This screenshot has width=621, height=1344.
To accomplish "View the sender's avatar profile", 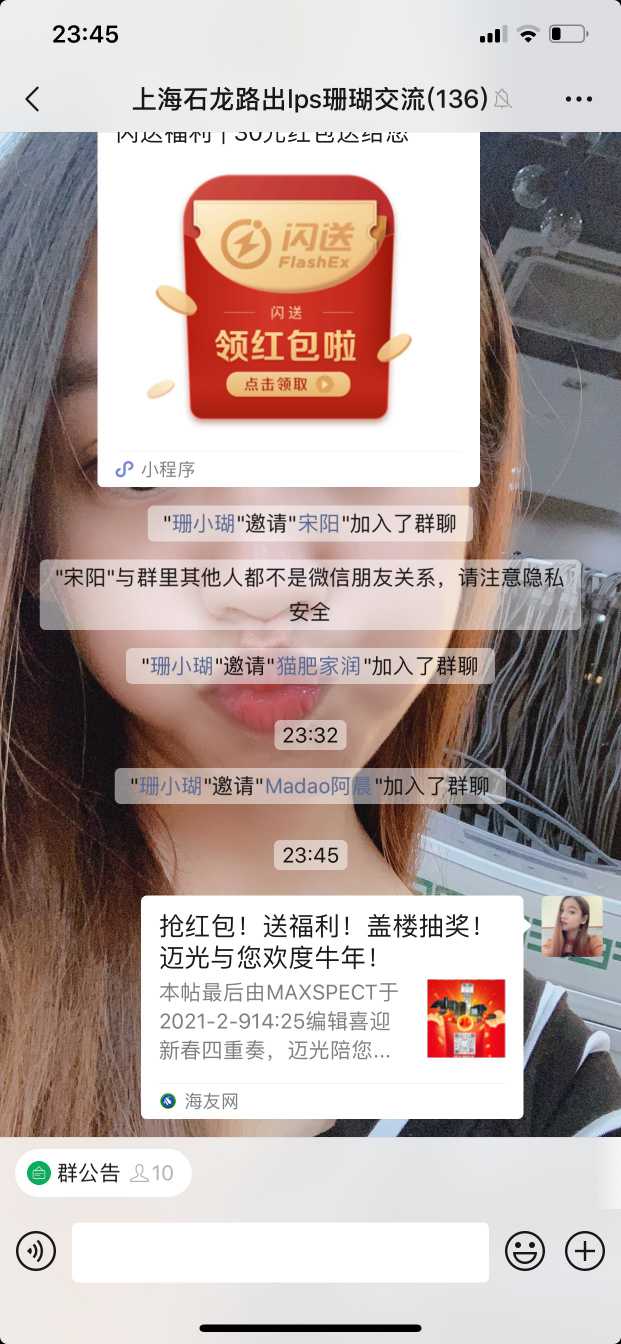I will pyautogui.click(x=572, y=926).
